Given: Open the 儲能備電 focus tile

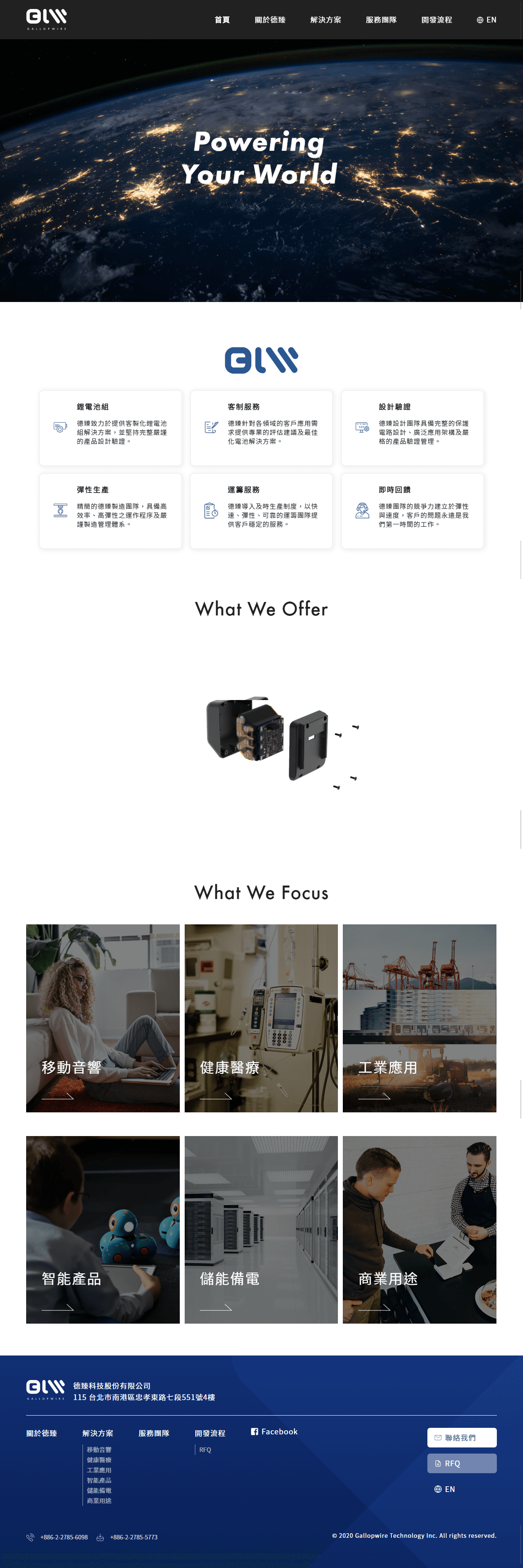Looking at the screenshot, I should point(261,1229).
